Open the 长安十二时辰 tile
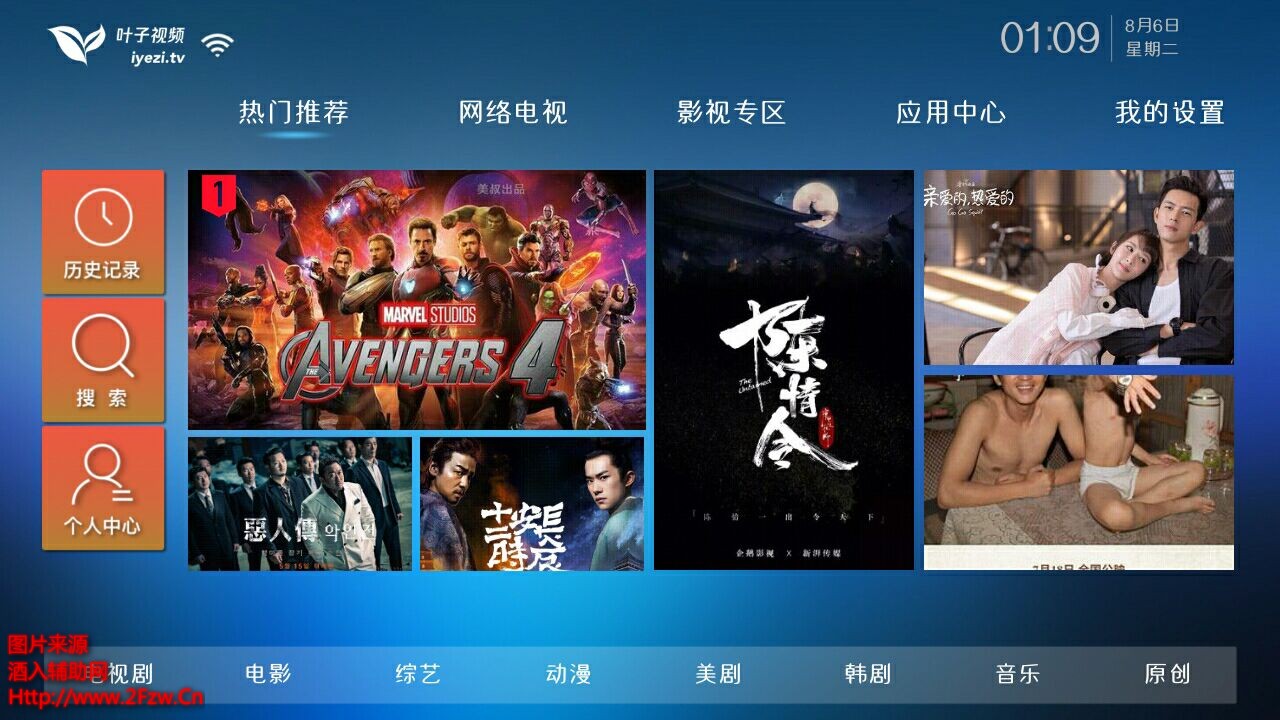The width and height of the screenshot is (1280, 720). pyautogui.click(x=531, y=504)
